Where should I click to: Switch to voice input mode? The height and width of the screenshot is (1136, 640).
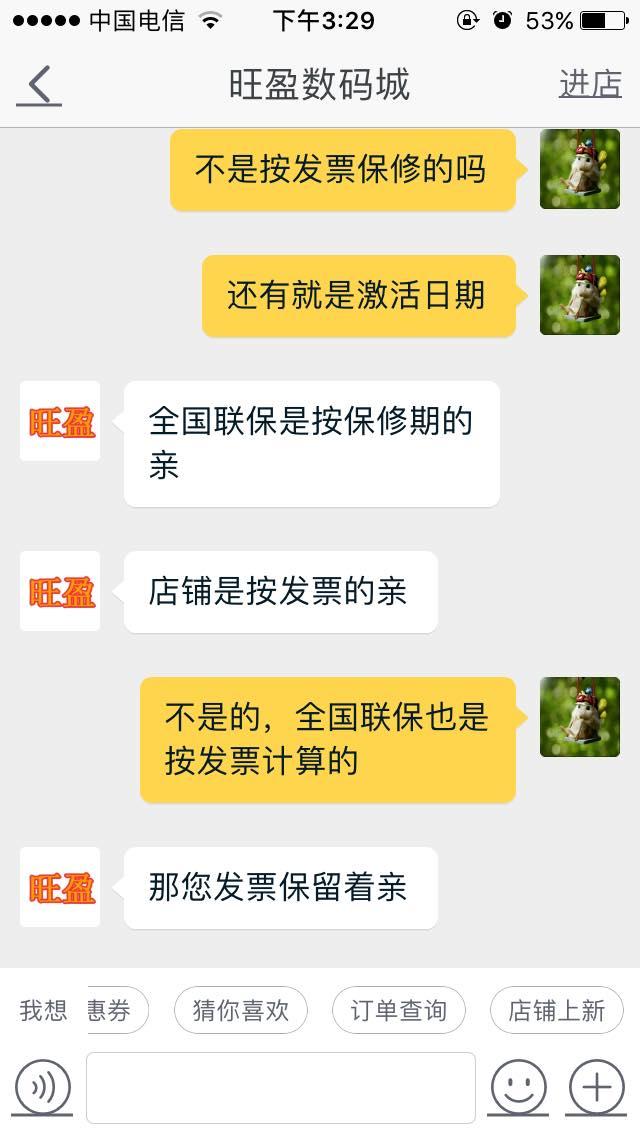(43, 1087)
